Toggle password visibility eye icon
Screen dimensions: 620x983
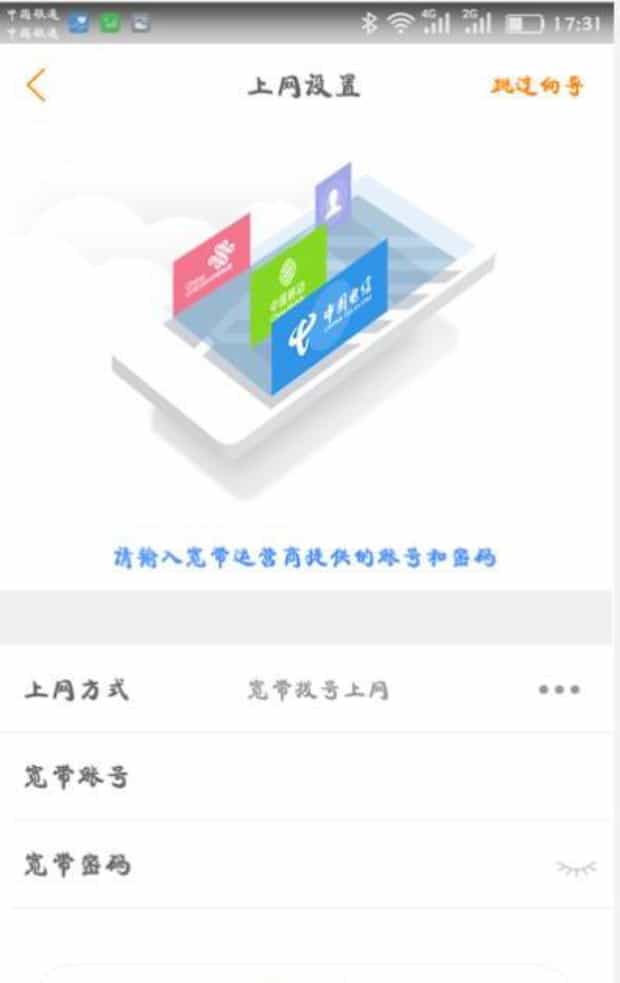[576, 867]
